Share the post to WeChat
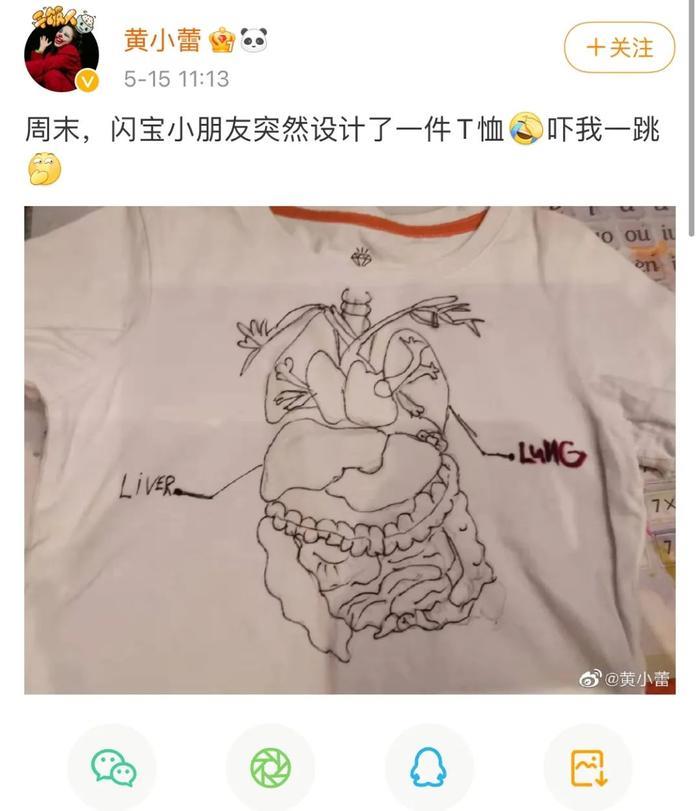 click(x=113, y=768)
